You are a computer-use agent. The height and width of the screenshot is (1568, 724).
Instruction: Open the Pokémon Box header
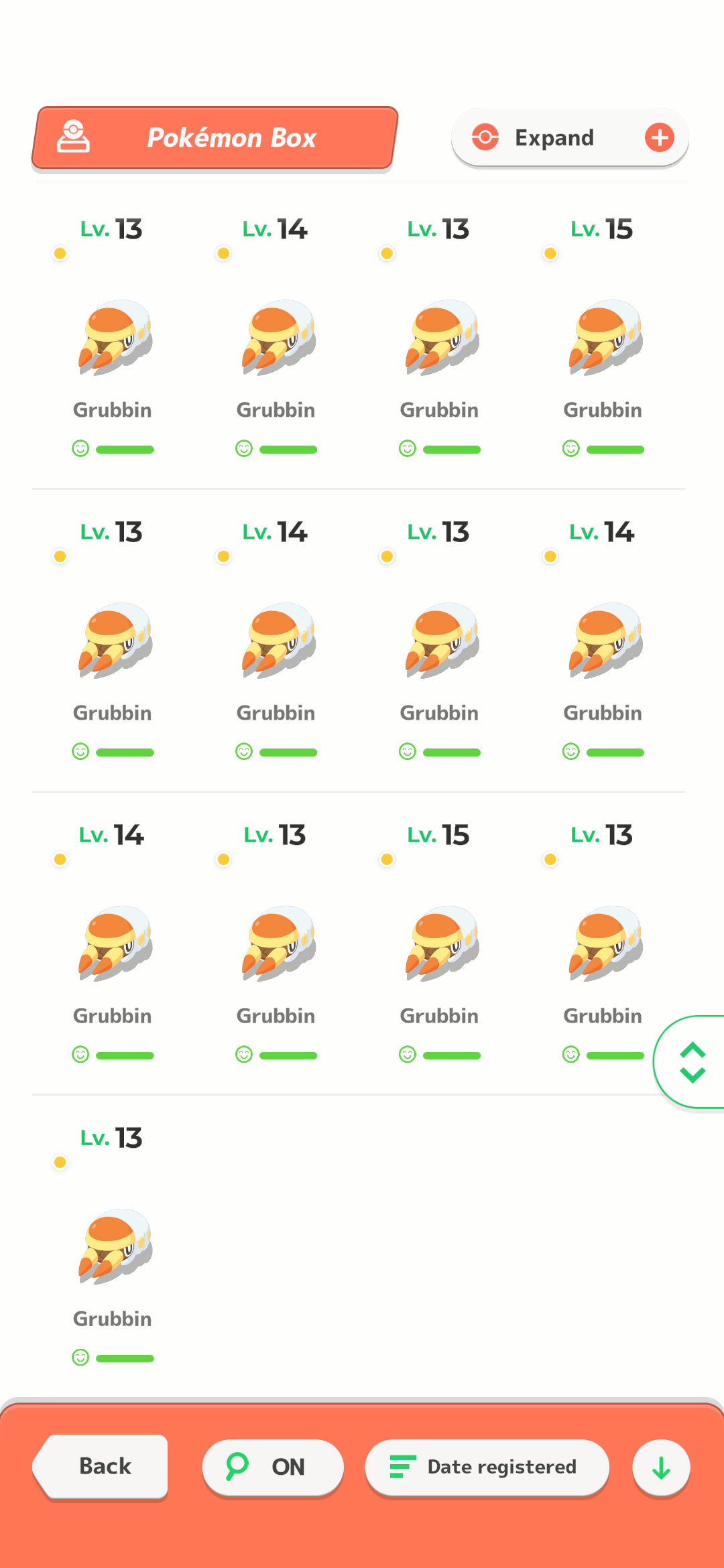click(215, 137)
